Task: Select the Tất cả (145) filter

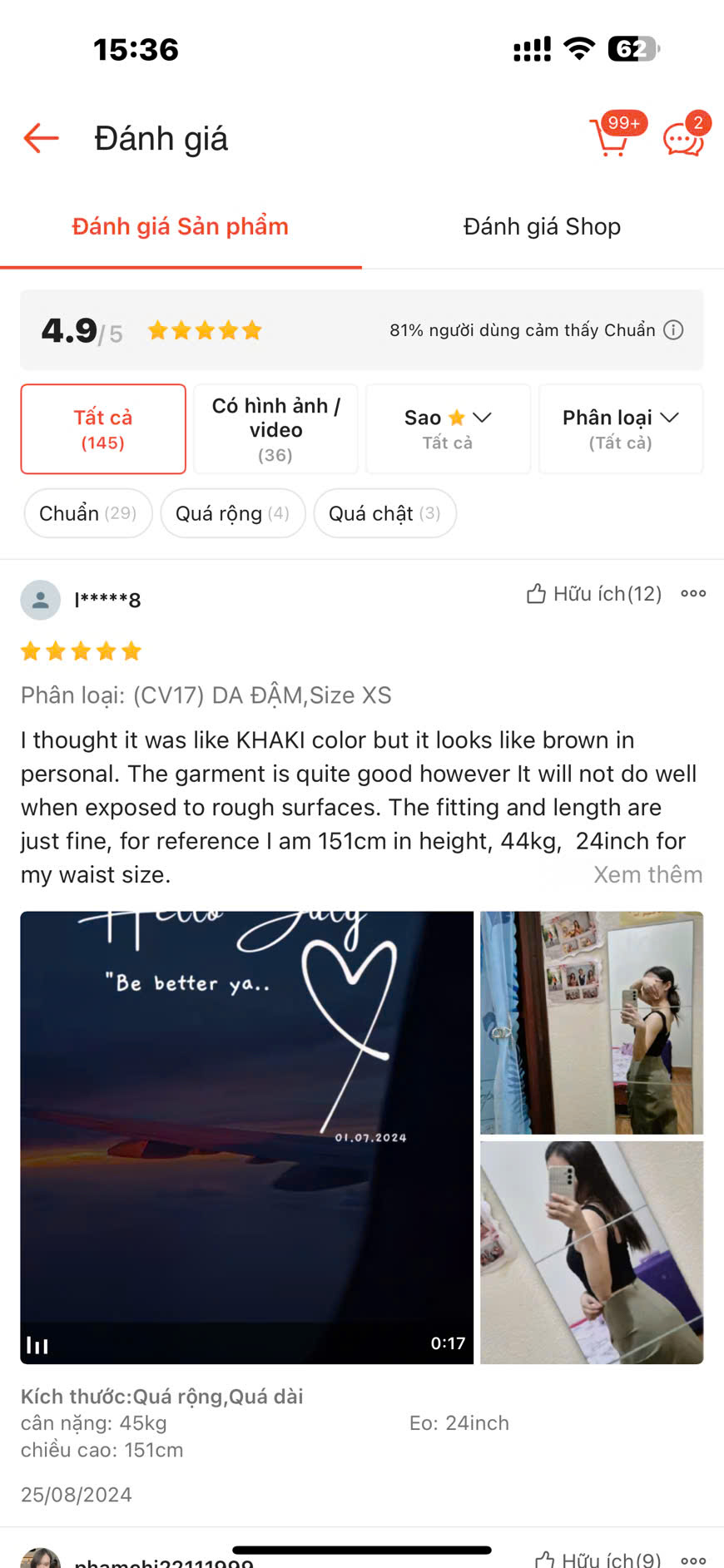Action: pyautogui.click(x=103, y=428)
